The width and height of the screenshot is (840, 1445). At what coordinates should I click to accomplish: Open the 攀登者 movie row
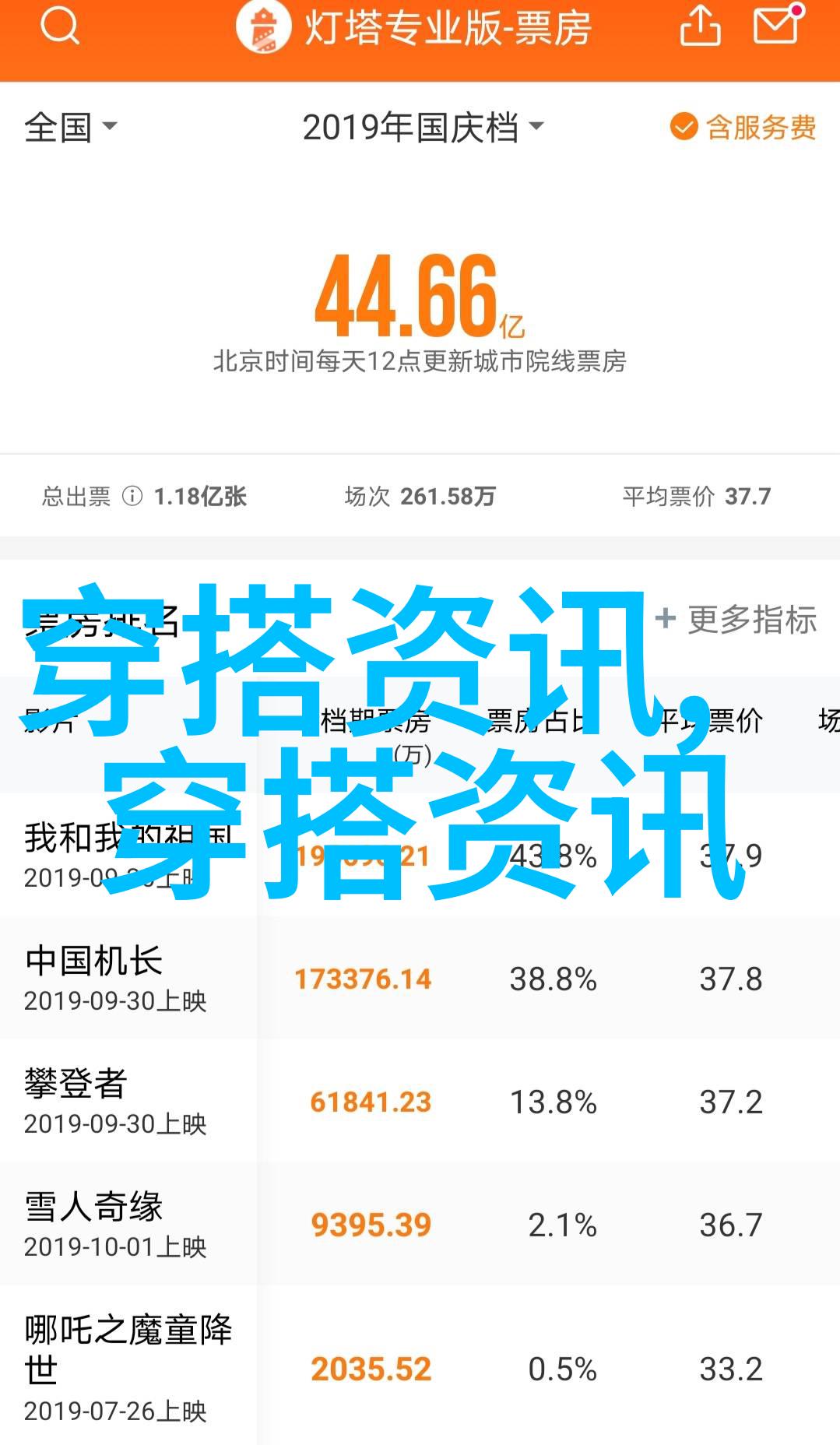pos(420,1101)
